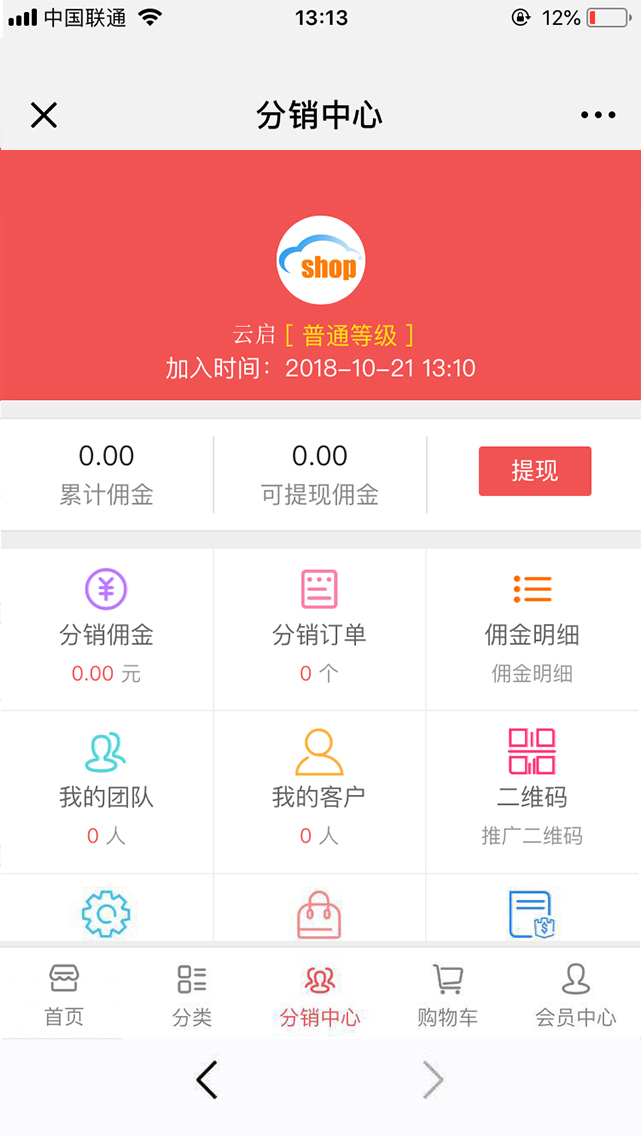Select the 分销中心 bottom tab

pyautogui.click(x=320, y=995)
